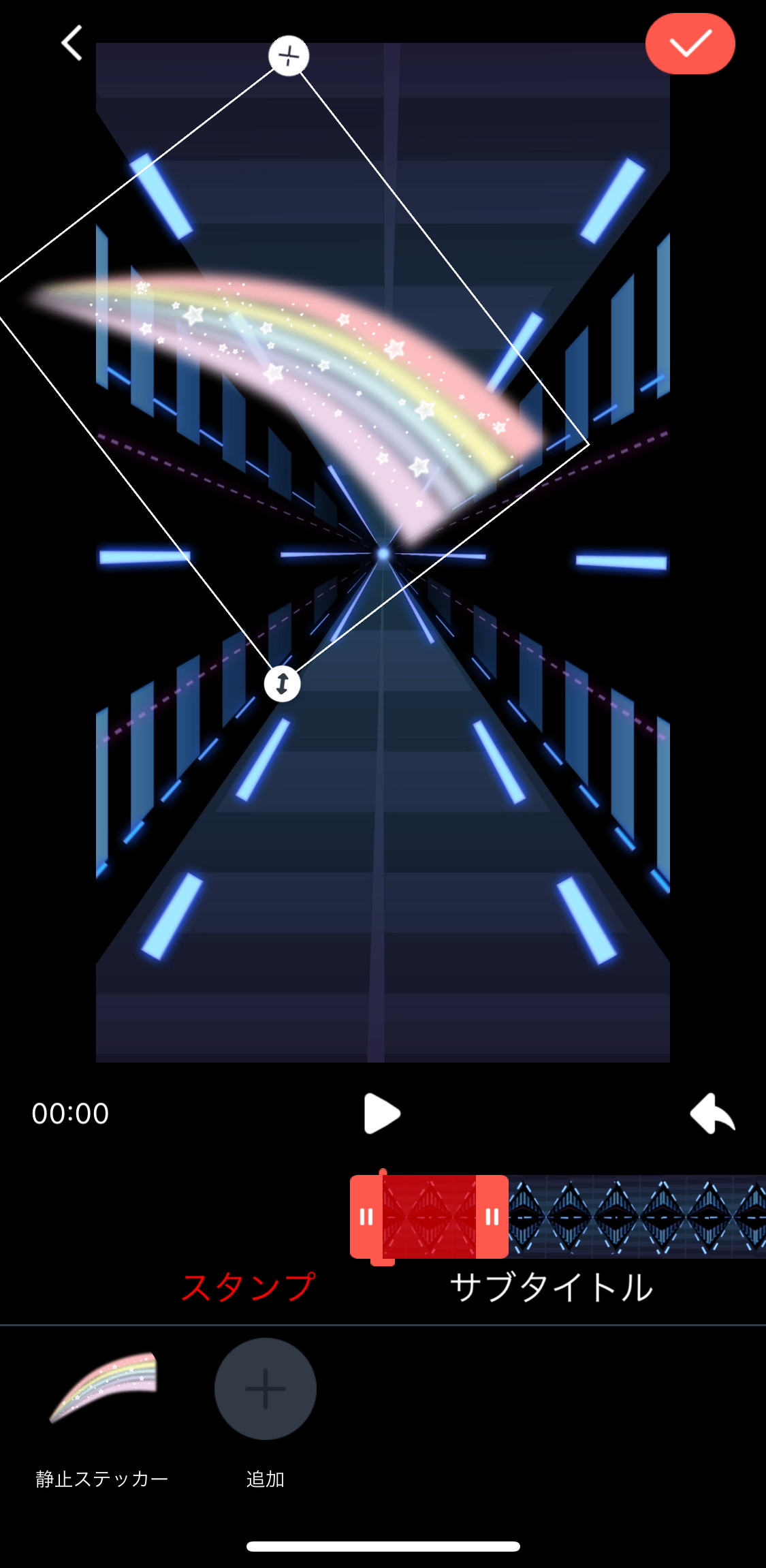Confirm edits with the red checkmark button

690,44
